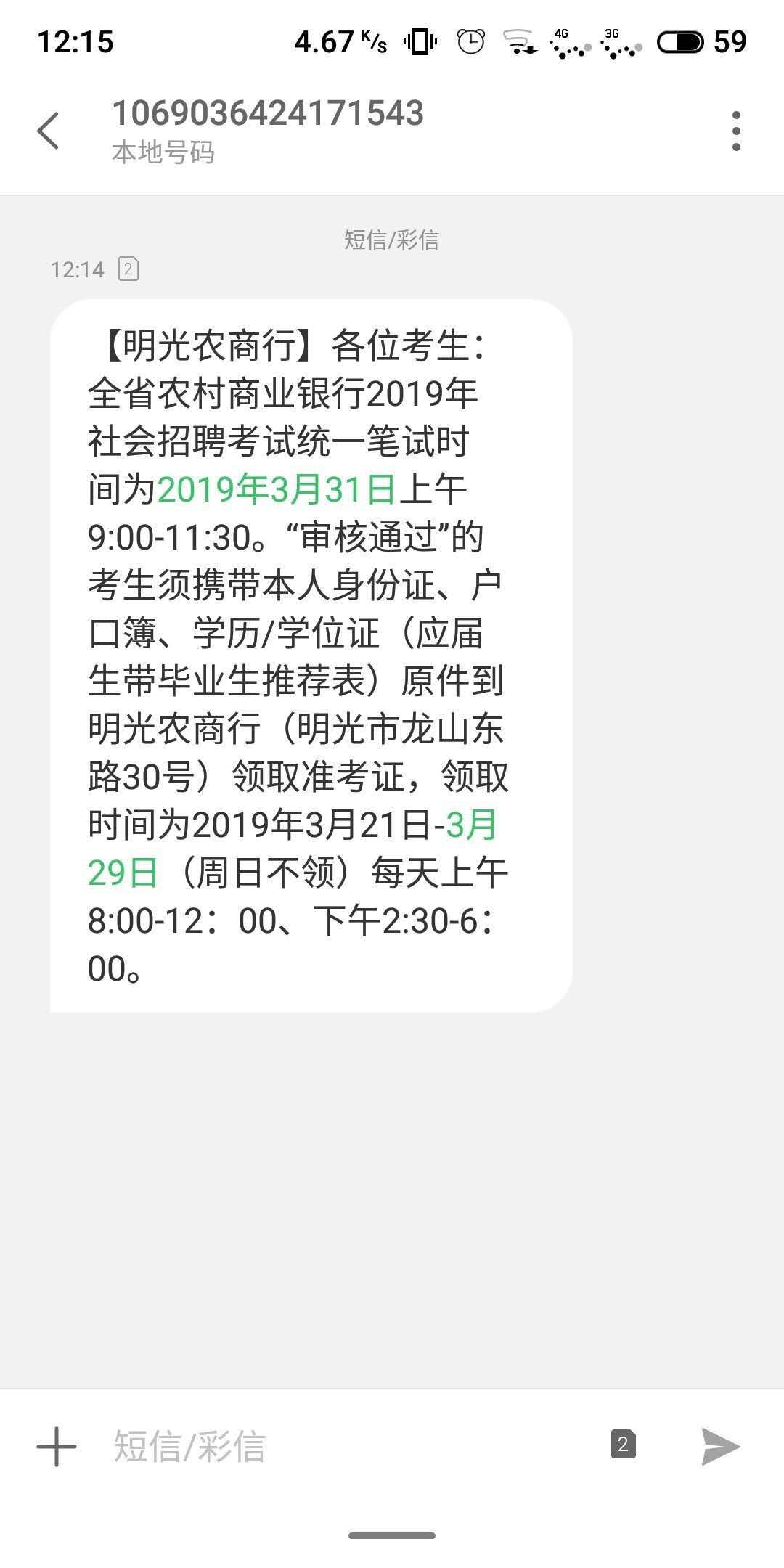Go back to the message list
Viewport: 784px width, 1568px height.
pos(48,131)
